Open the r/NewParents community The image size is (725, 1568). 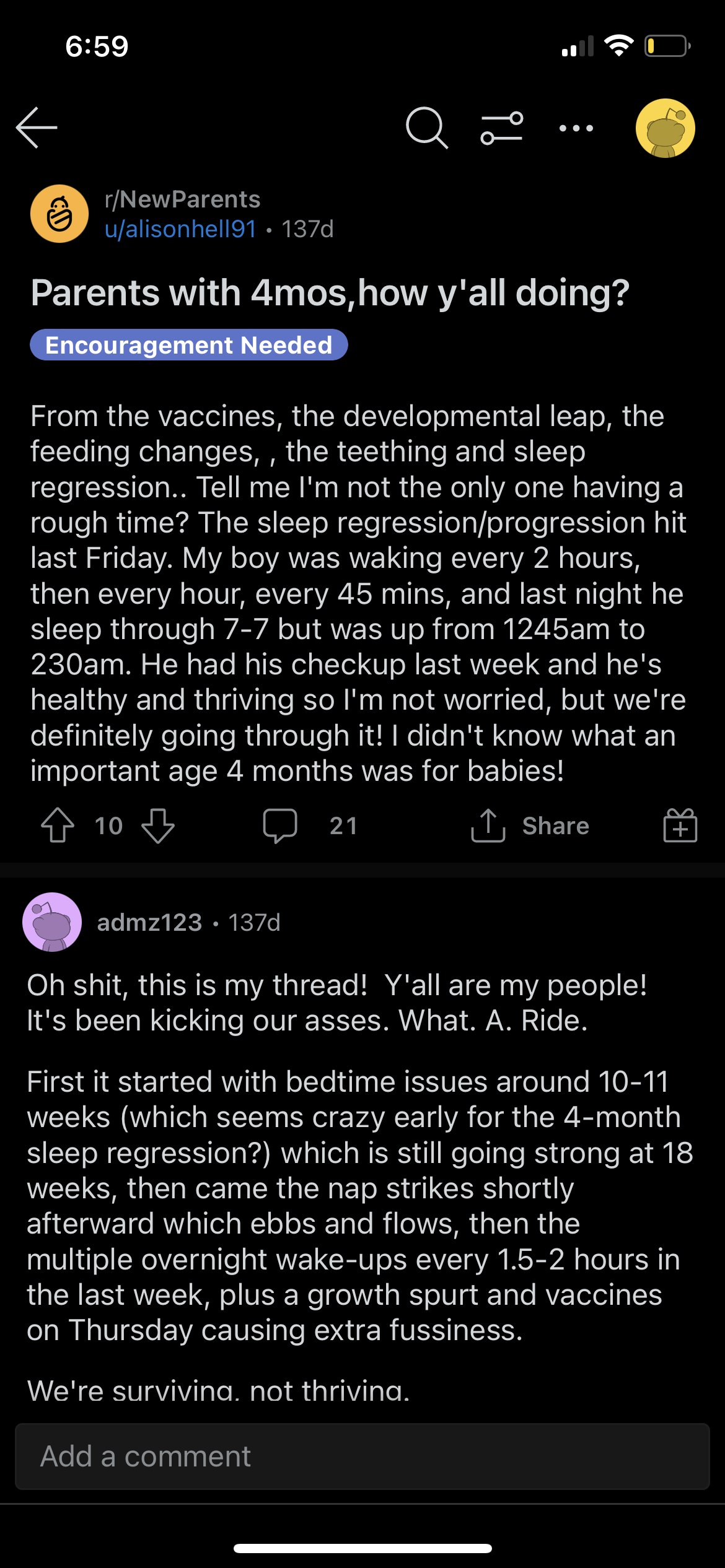183,199
